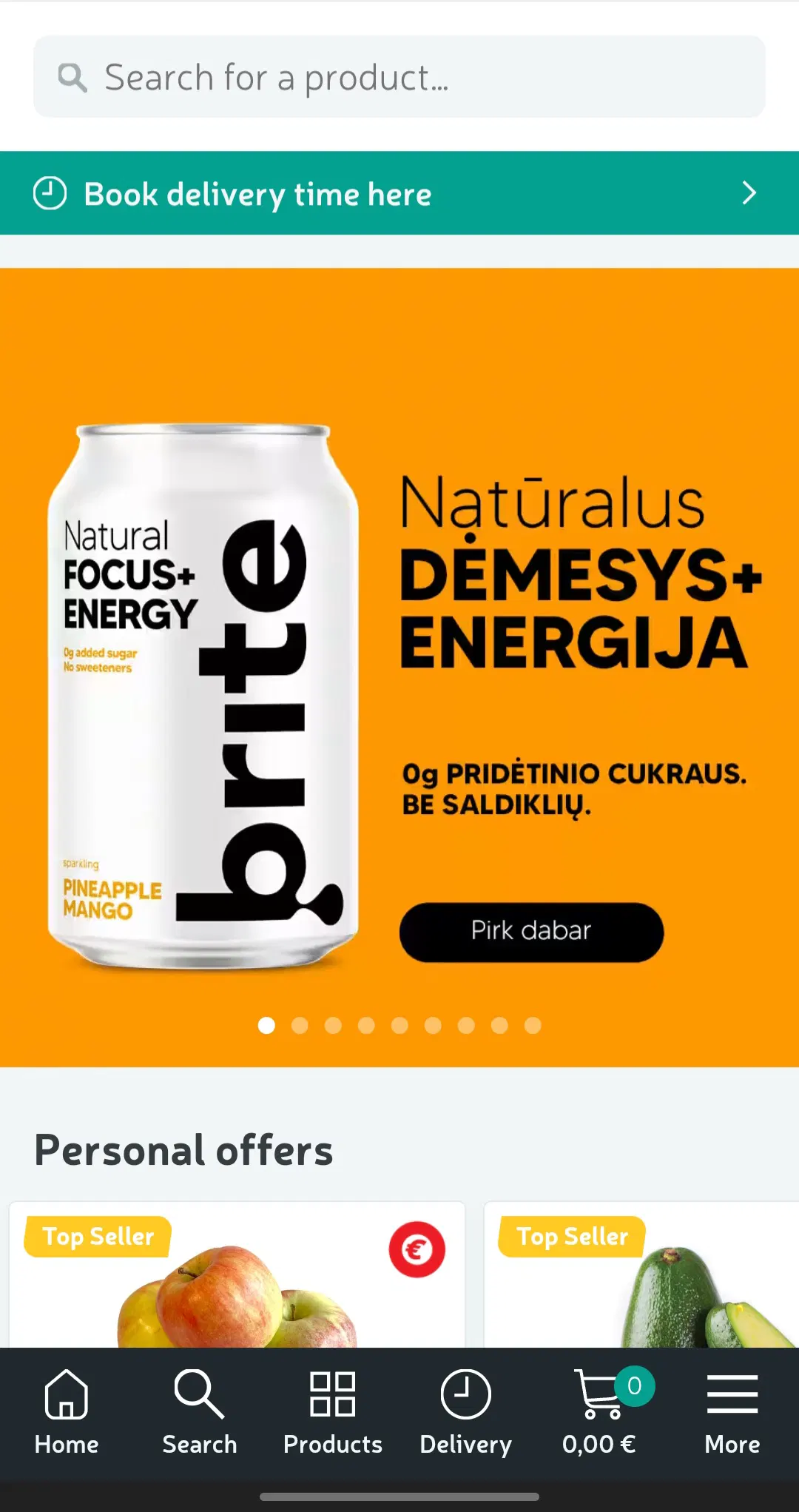This screenshot has height=1512, width=799.
Task: Switch to the Search tab
Action: click(200, 1413)
